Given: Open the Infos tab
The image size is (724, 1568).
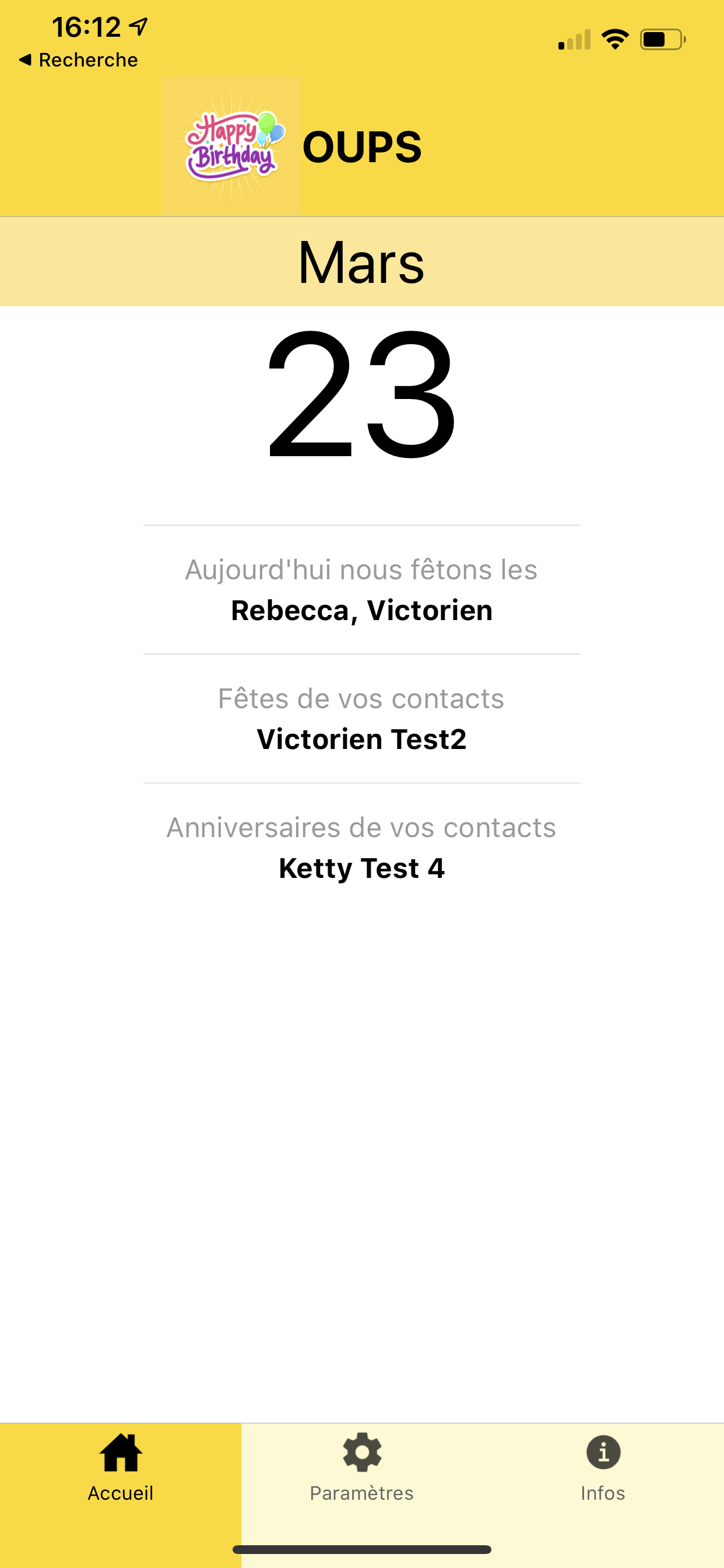Looking at the screenshot, I should pyautogui.click(x=603, y=1468).
